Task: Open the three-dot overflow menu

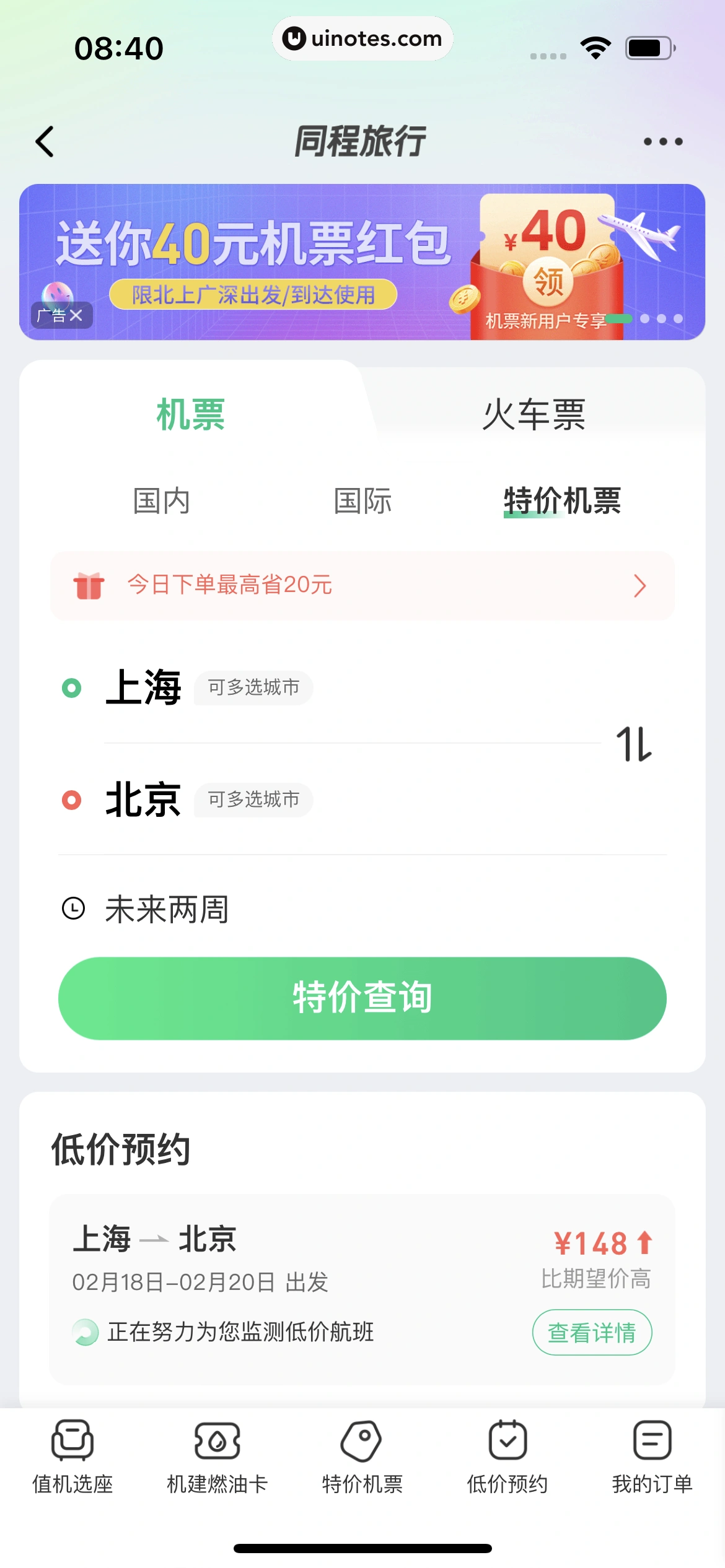Action: point(662,142)
